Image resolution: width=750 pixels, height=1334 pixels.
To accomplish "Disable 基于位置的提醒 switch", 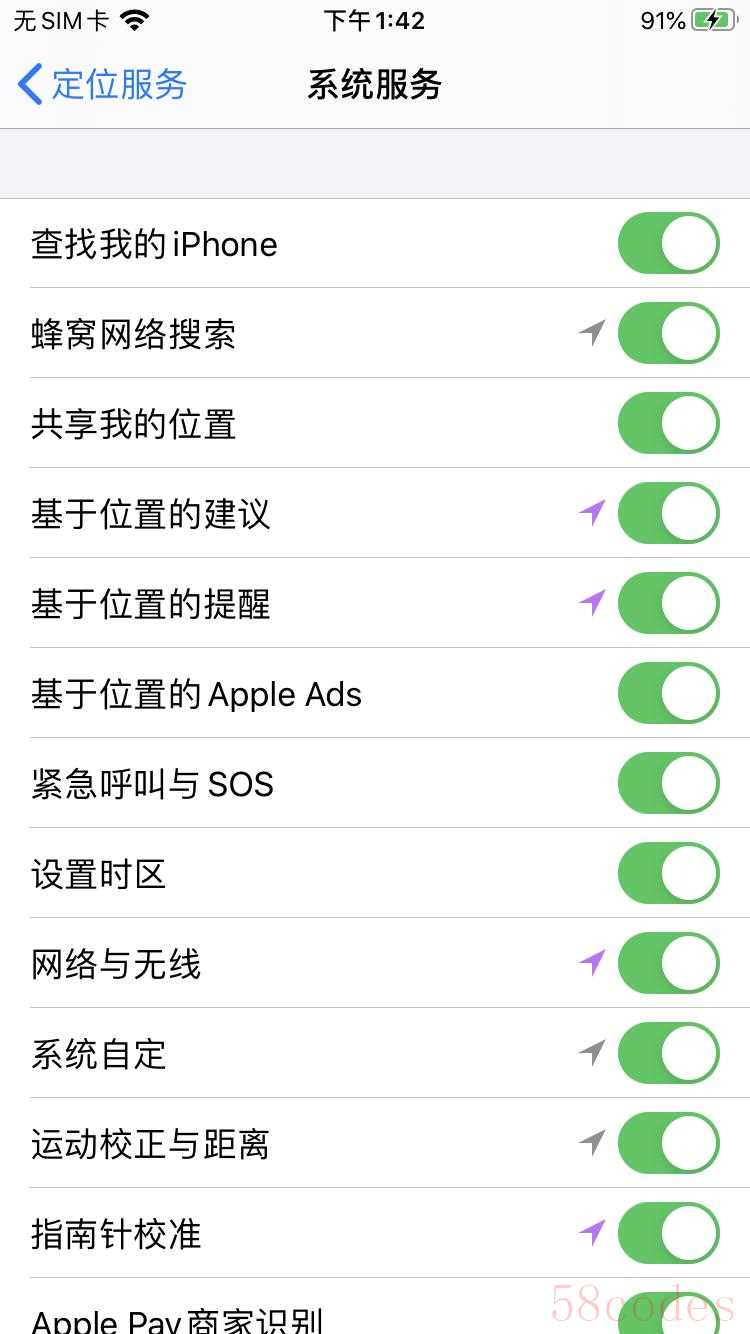I will 668,603.
